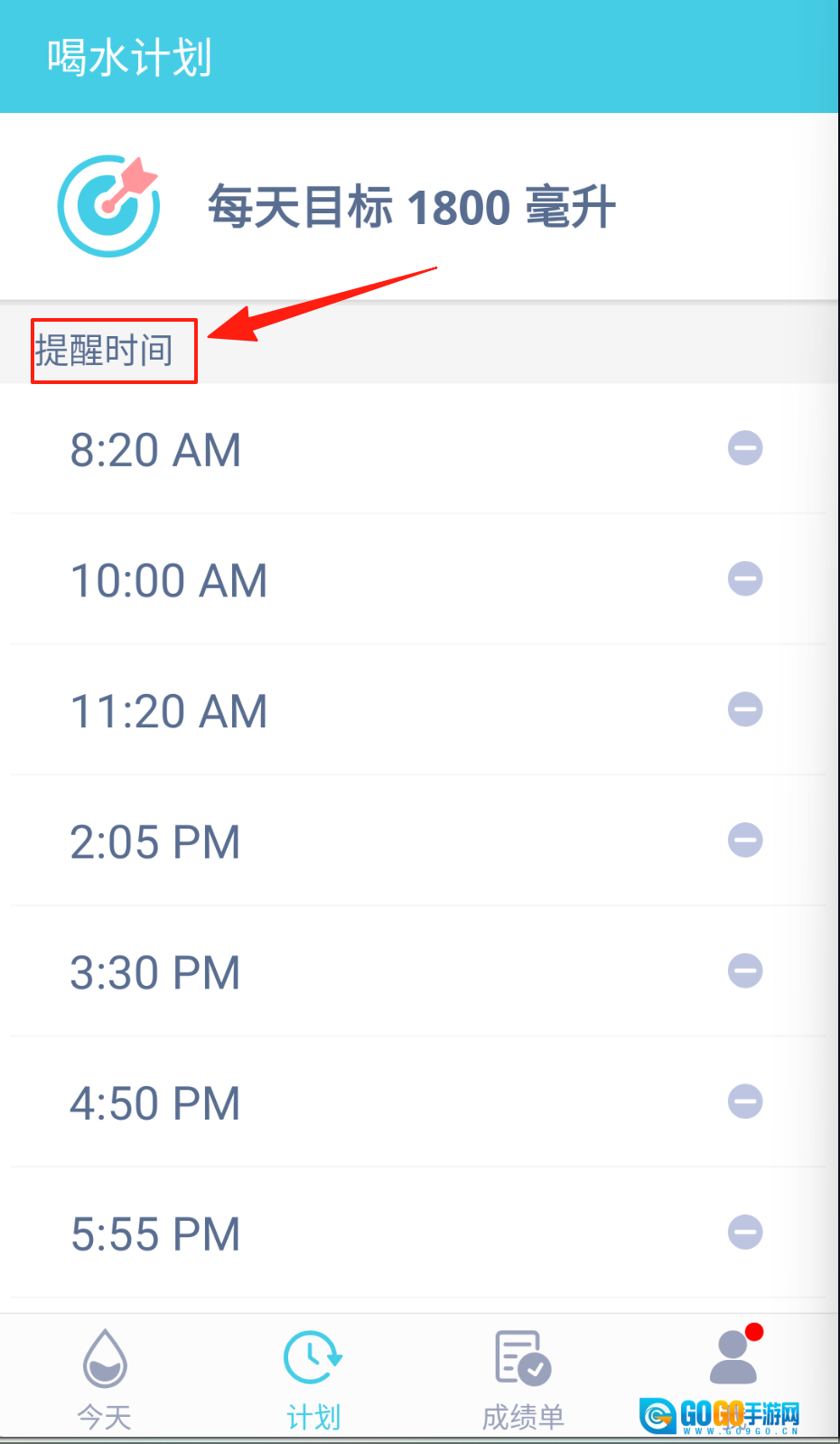Delete the 2:05 PM reminder
Image resolution: width=840 pixels, height=1444 pixels.
tap(745, 840)
